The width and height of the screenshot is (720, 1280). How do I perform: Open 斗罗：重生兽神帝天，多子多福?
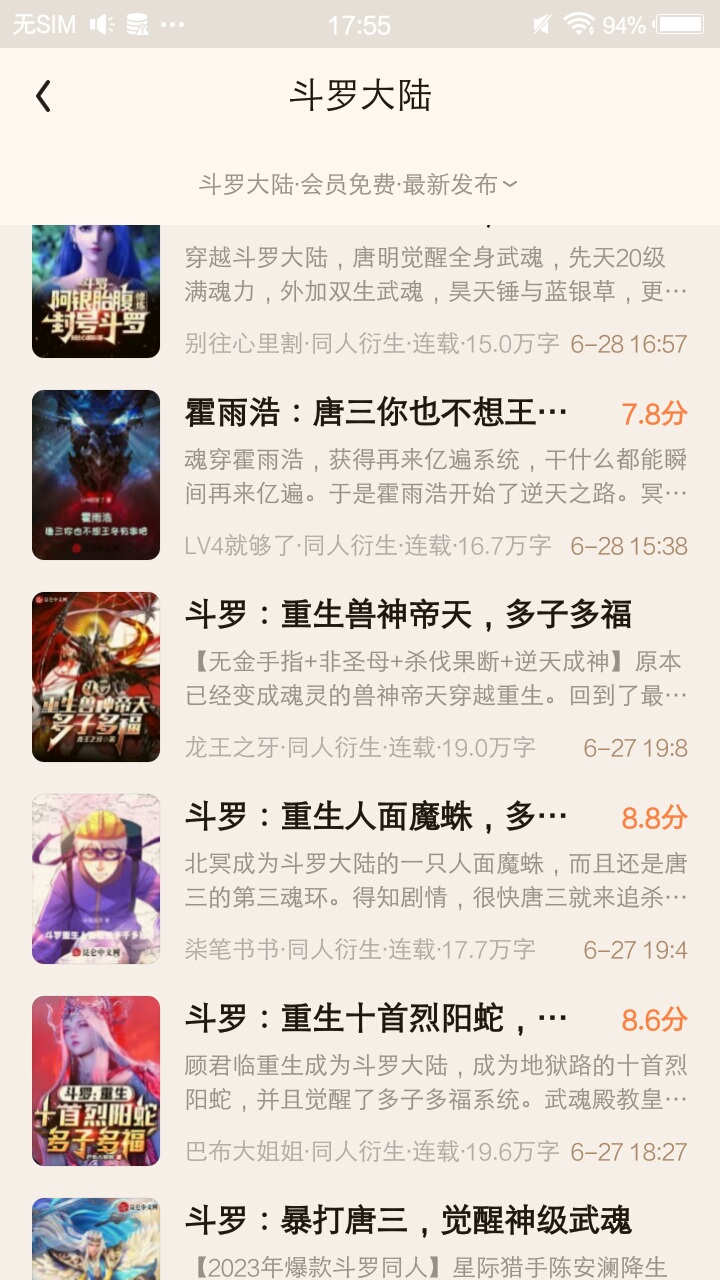tap(408, 615)
